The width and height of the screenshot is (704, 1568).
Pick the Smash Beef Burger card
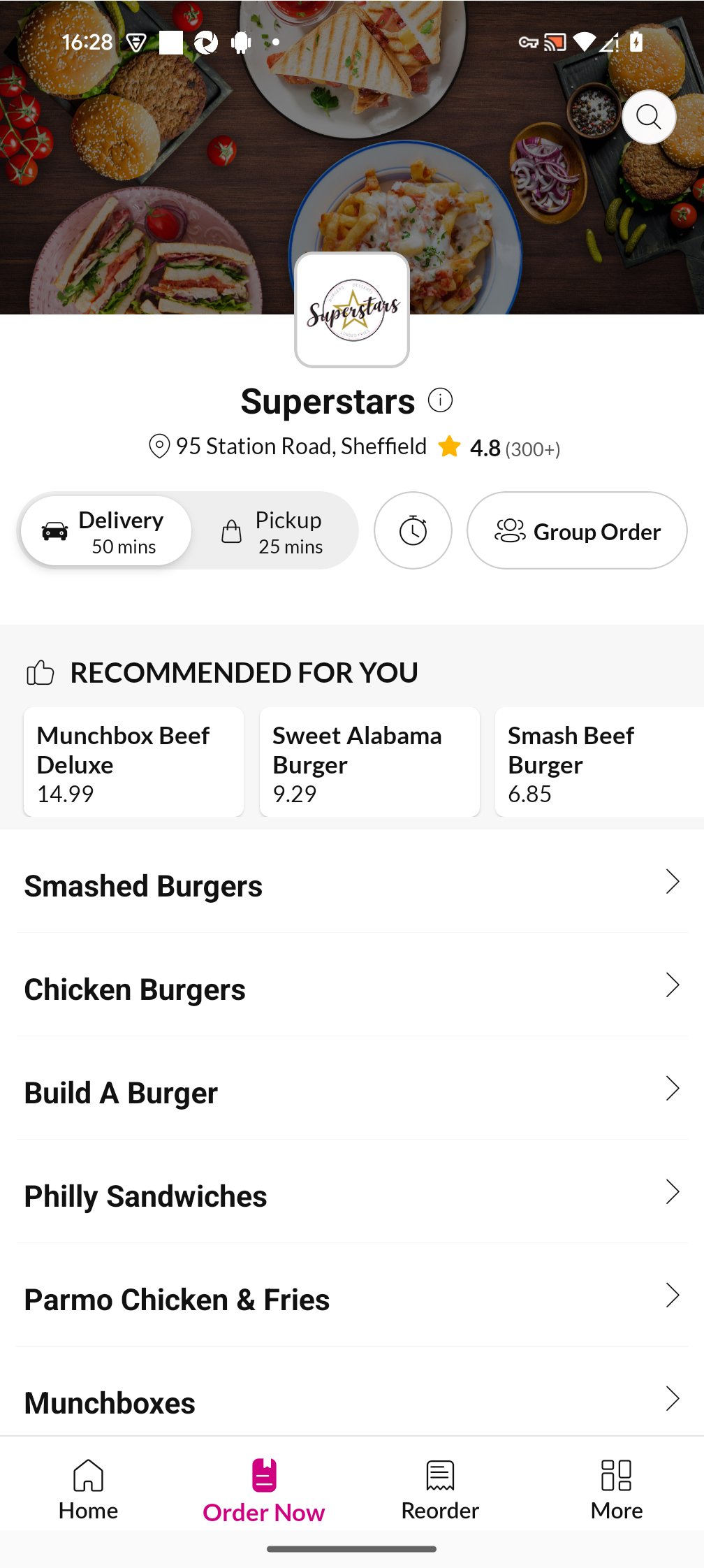599,762
